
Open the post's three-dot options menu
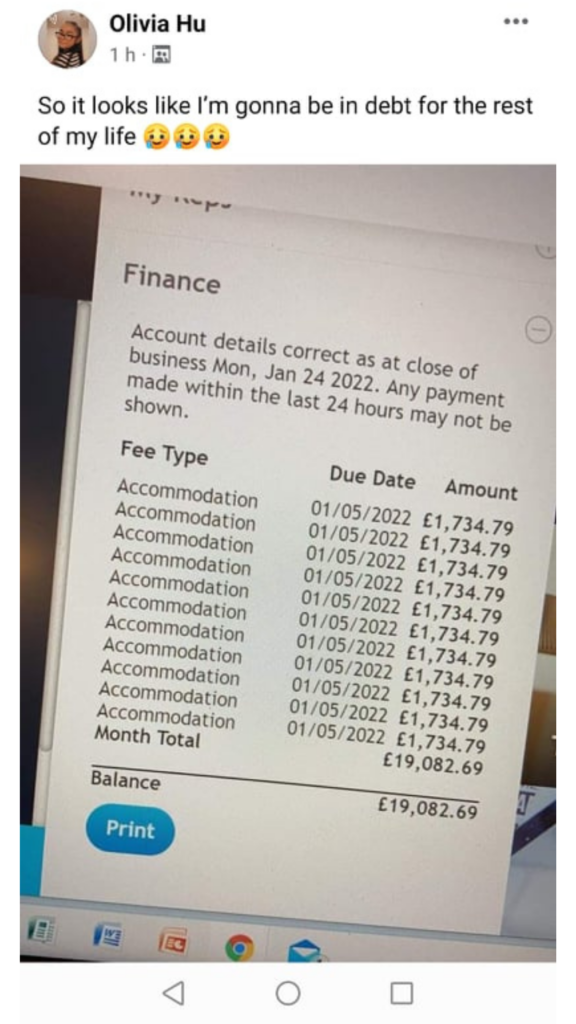tap(516, 21)
